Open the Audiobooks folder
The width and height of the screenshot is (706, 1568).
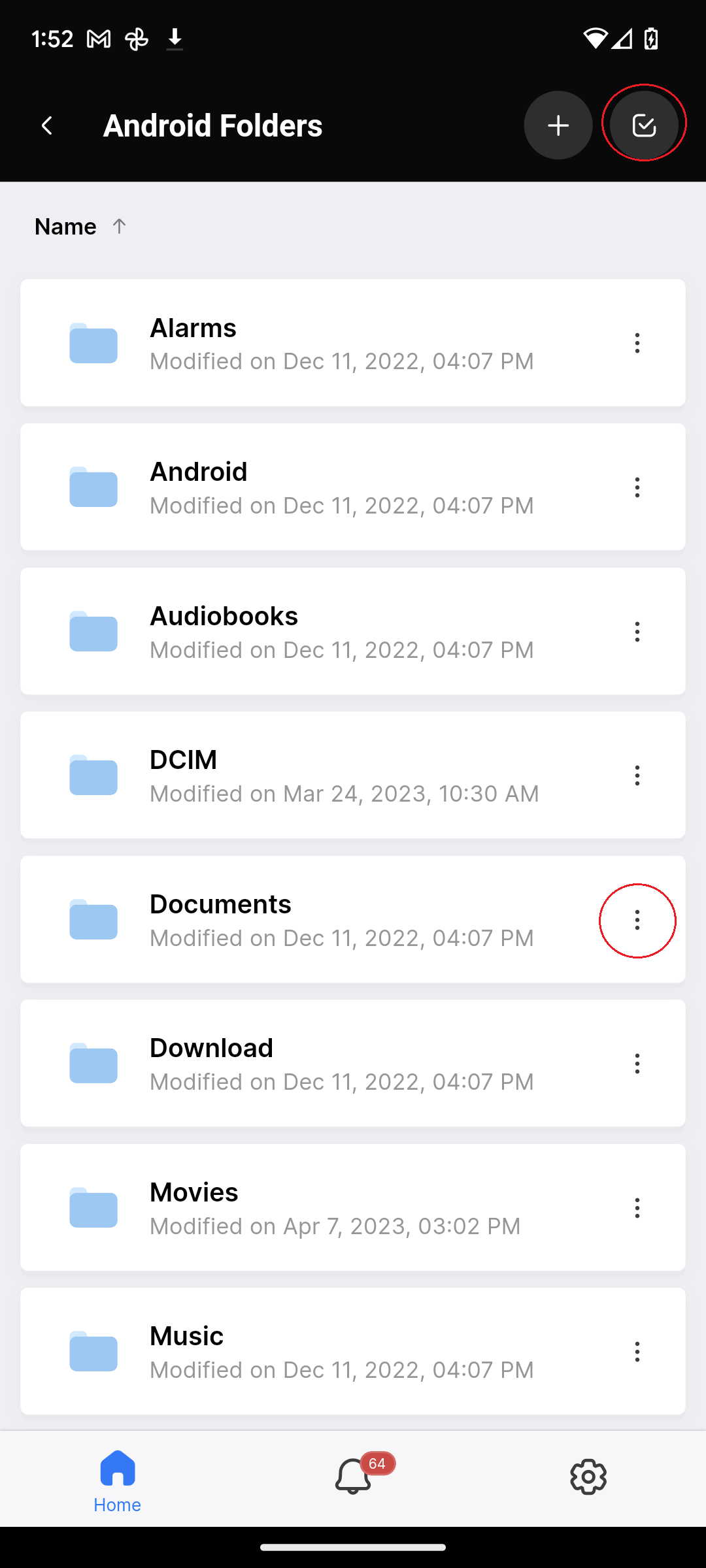pos(353,631)
